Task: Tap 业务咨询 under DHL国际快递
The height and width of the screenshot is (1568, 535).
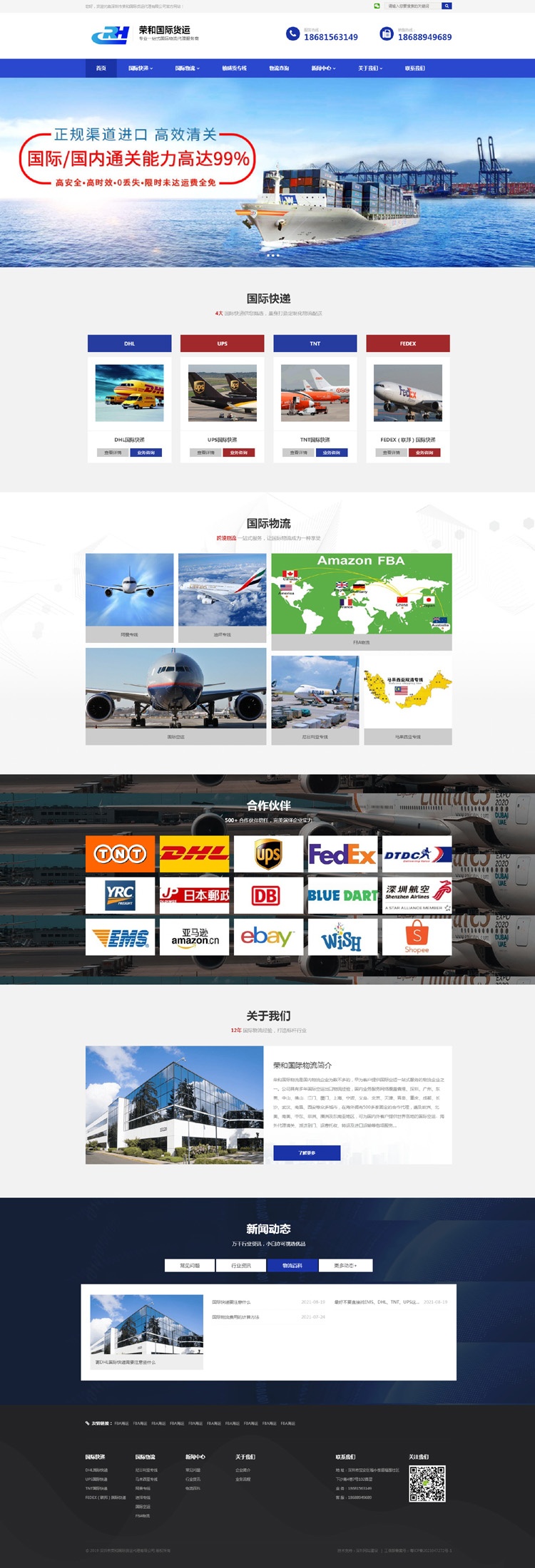Action: 146,453
